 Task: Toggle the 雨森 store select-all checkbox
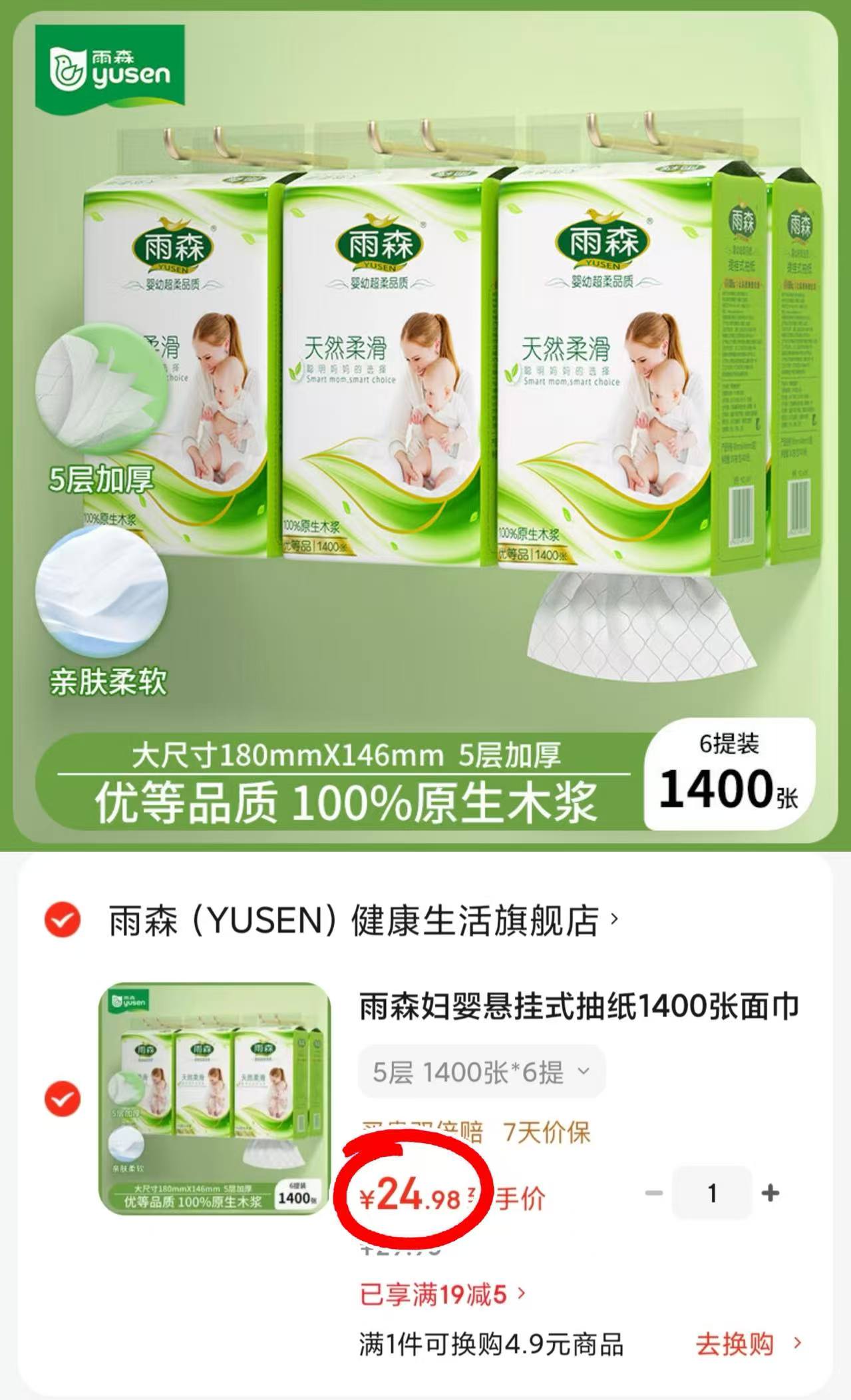coord(63,920)
